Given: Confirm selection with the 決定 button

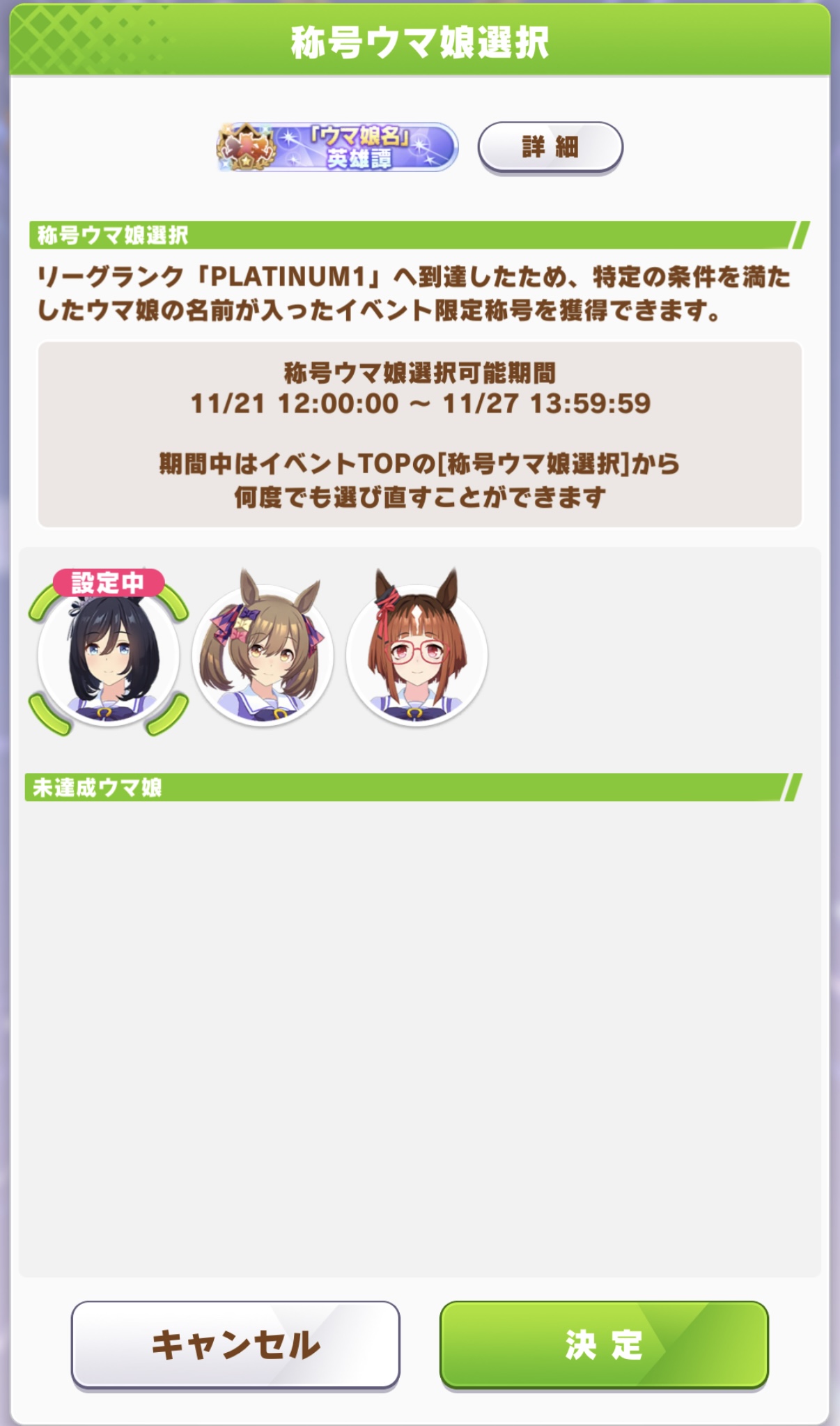Looking at the screenshot, I should 604,1344.
